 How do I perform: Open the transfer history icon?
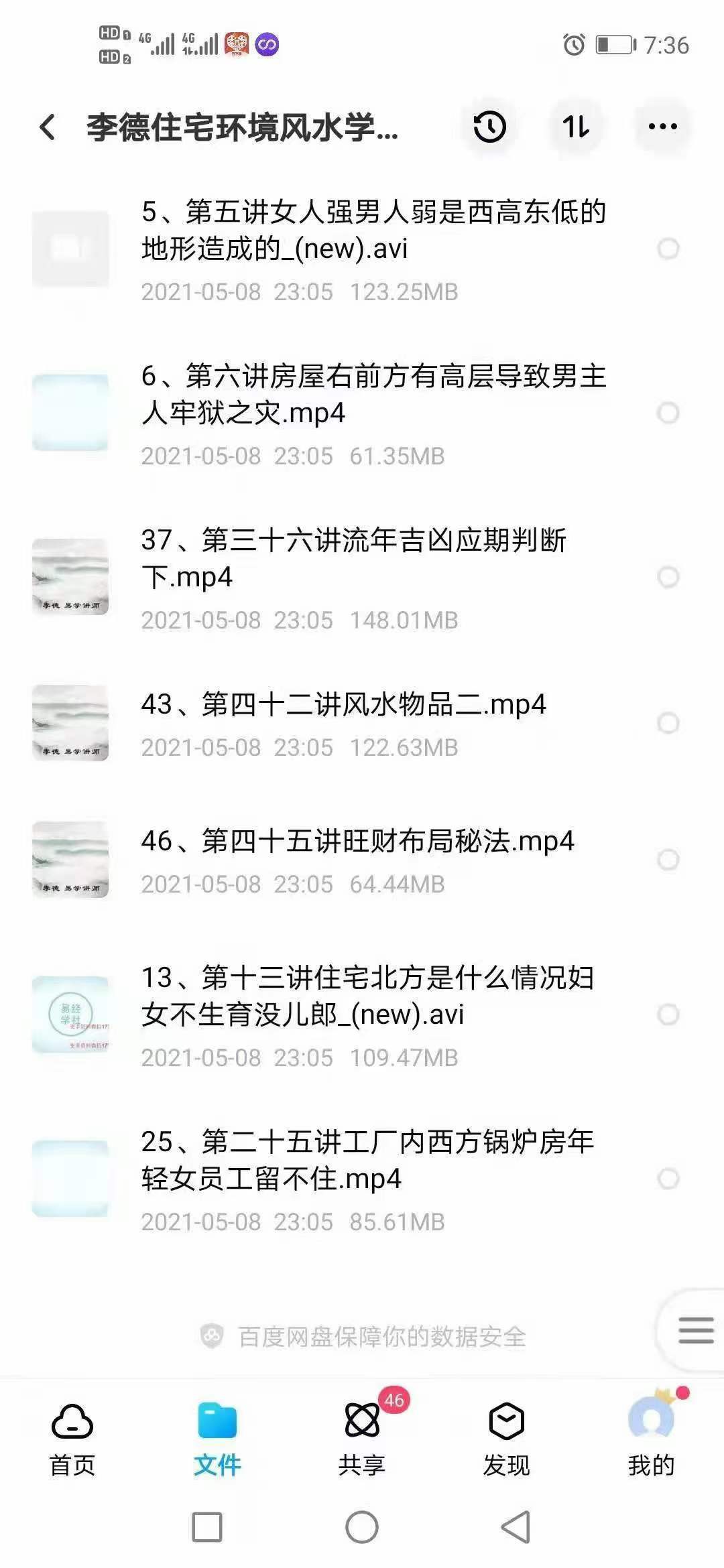point(488,126)
